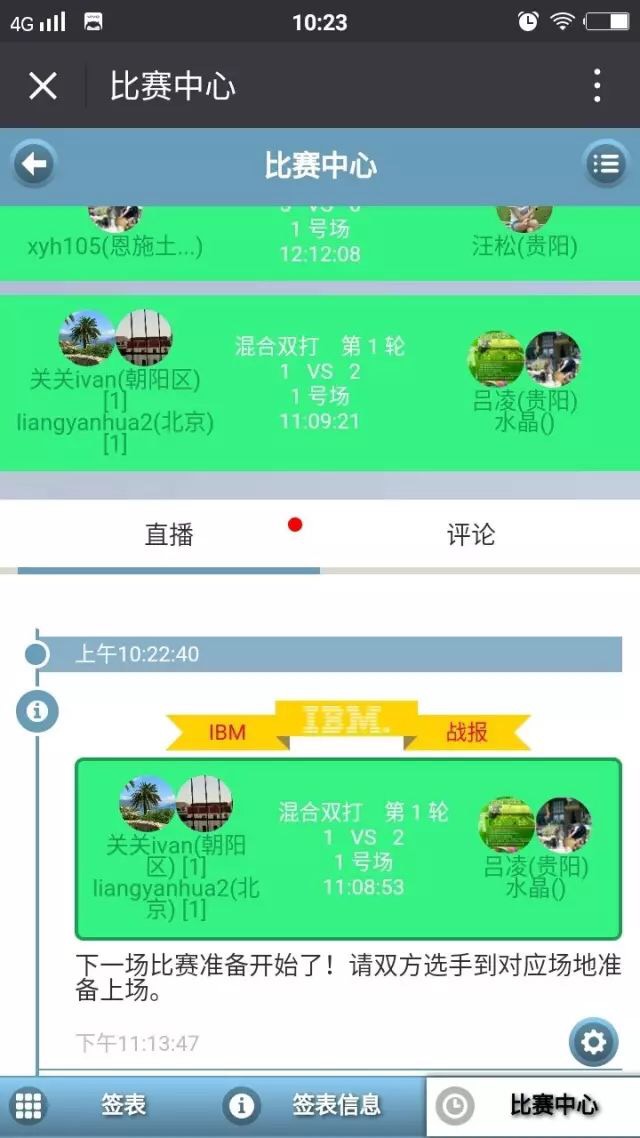This screenshot has width=640, height=1138.
Task: Switch to the 评论 tab
Action: click(470, 534)
